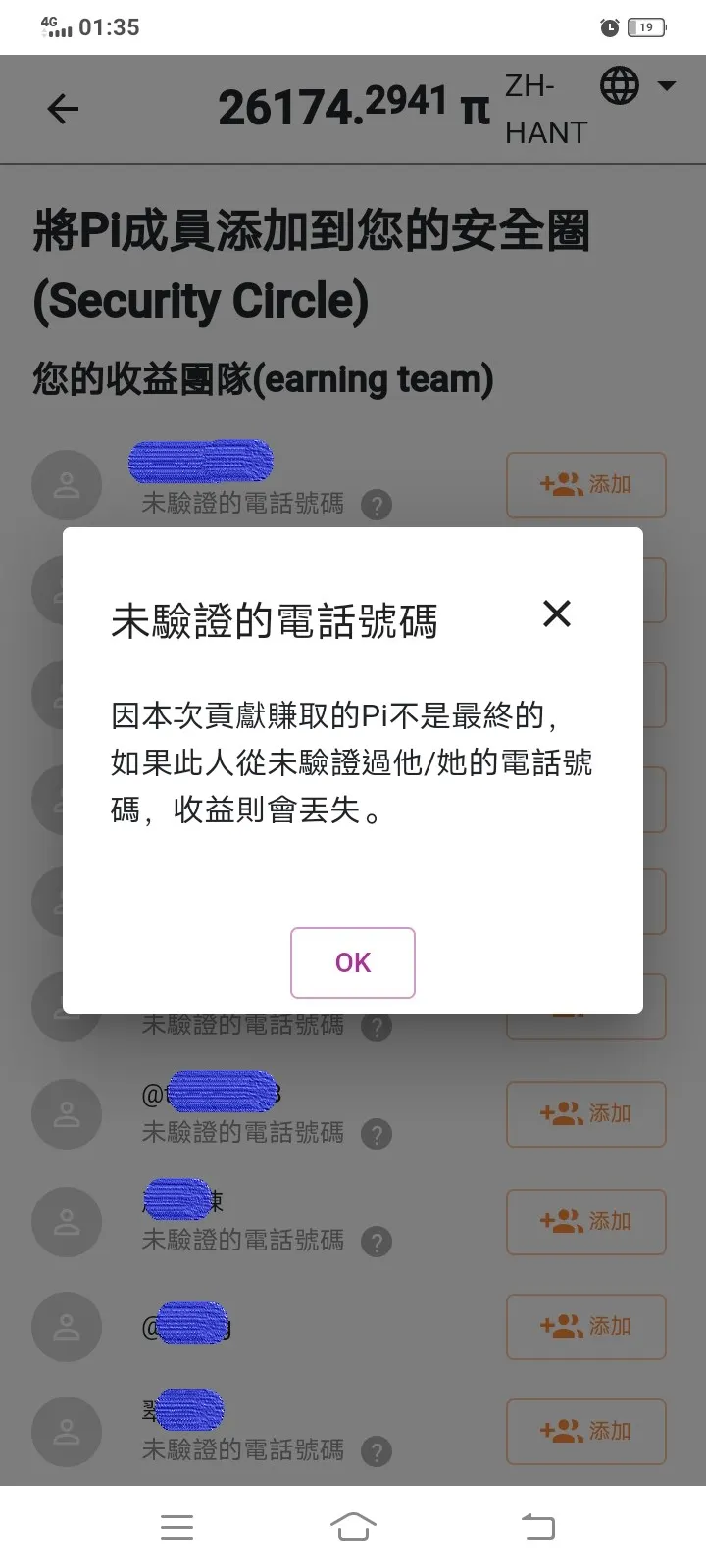Tap the avatar icon of the first team member
The width and height of the screenshot is (706, 1568).
click(x=67, y=485)
